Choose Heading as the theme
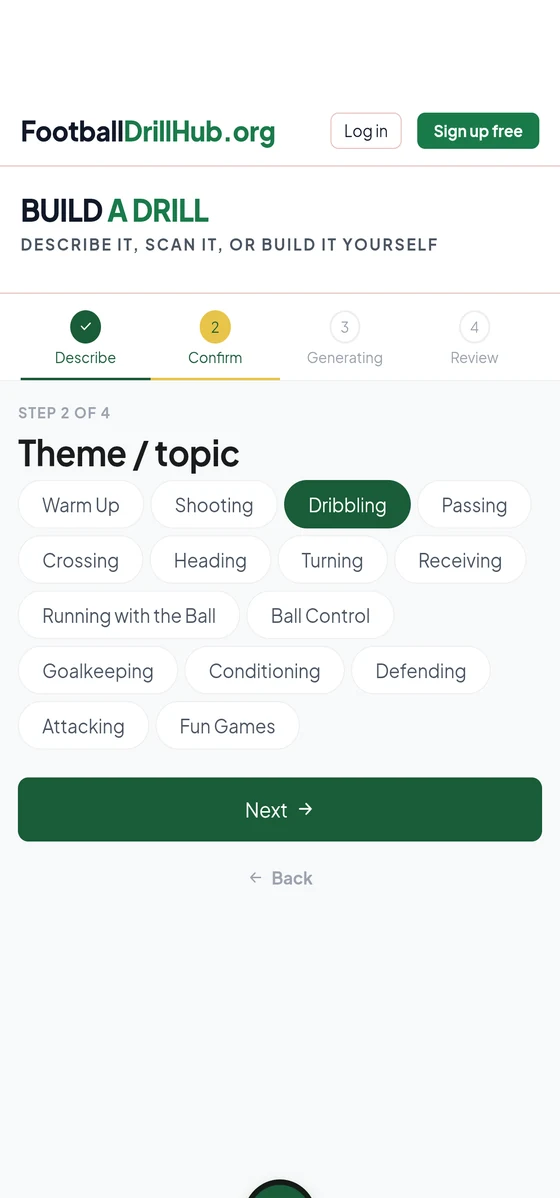The image size is (560, 1198). pyautogui.click(x=210, y=560)
